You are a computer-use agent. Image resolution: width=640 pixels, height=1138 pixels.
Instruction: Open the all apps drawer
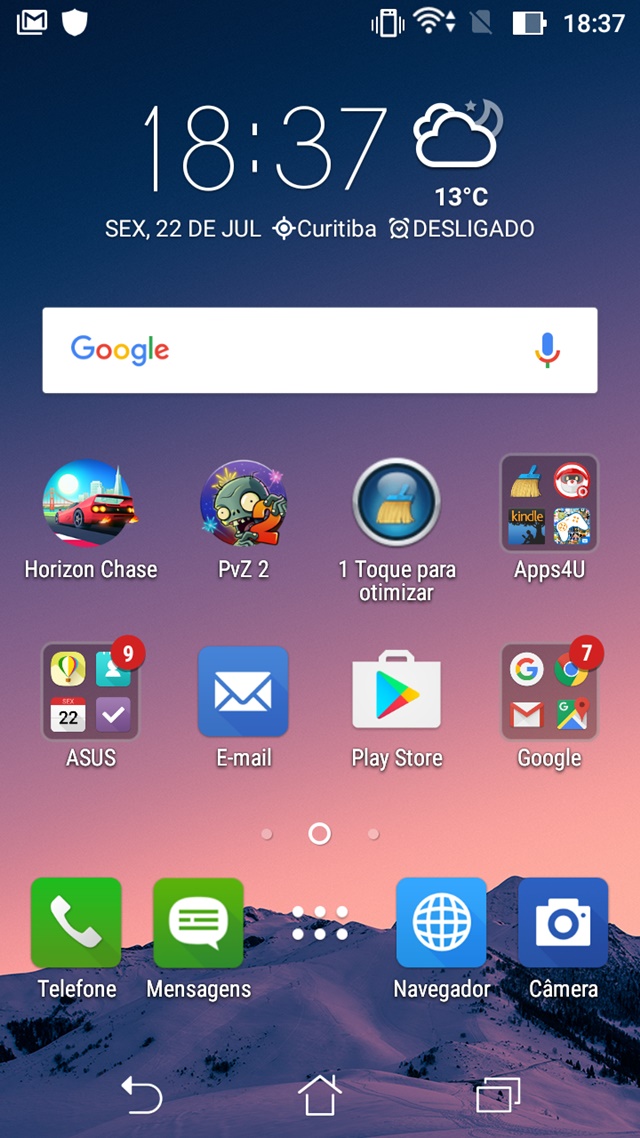[x=320, y=923]
